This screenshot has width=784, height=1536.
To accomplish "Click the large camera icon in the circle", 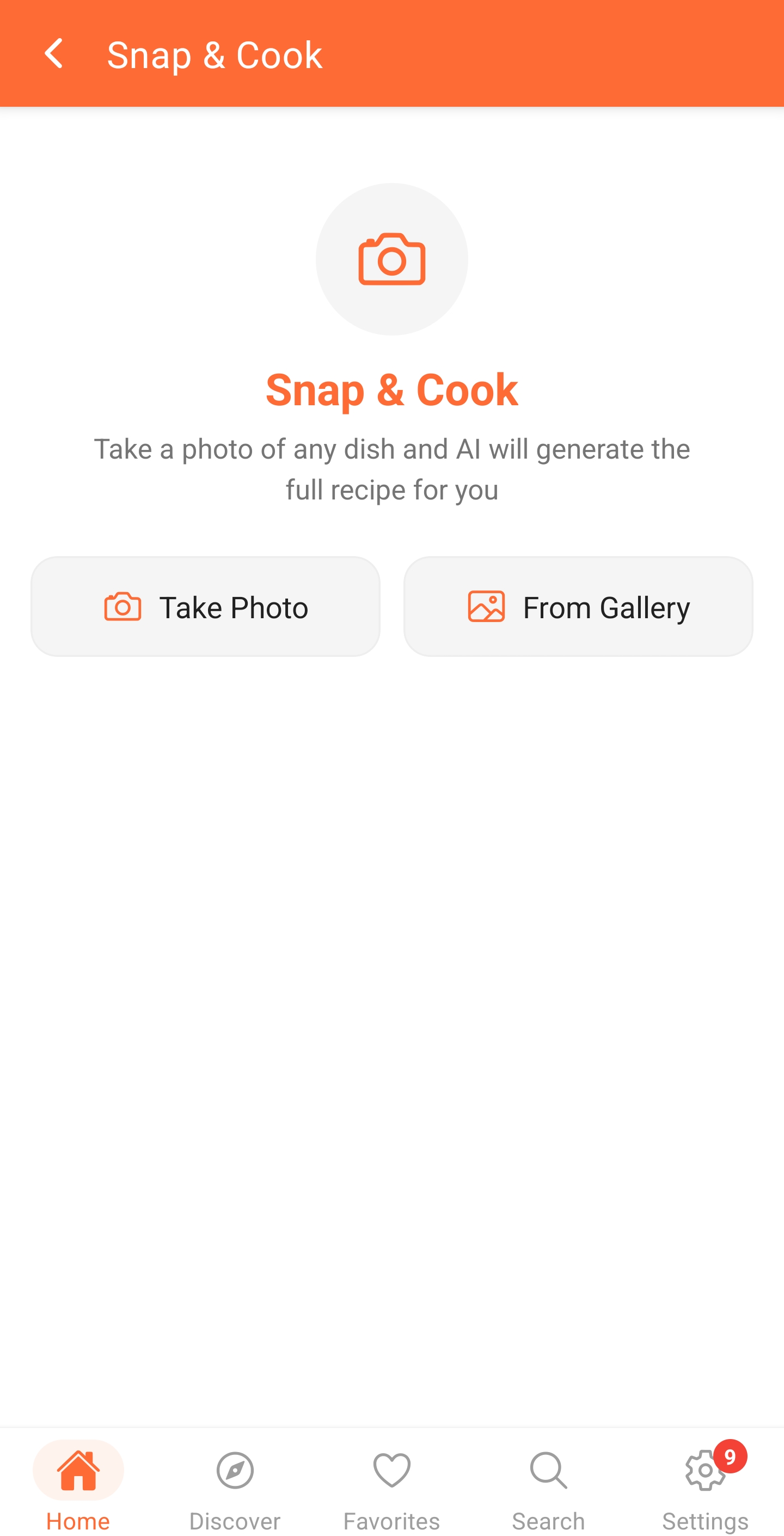I will pyautogui.click(x=393, y=258).
